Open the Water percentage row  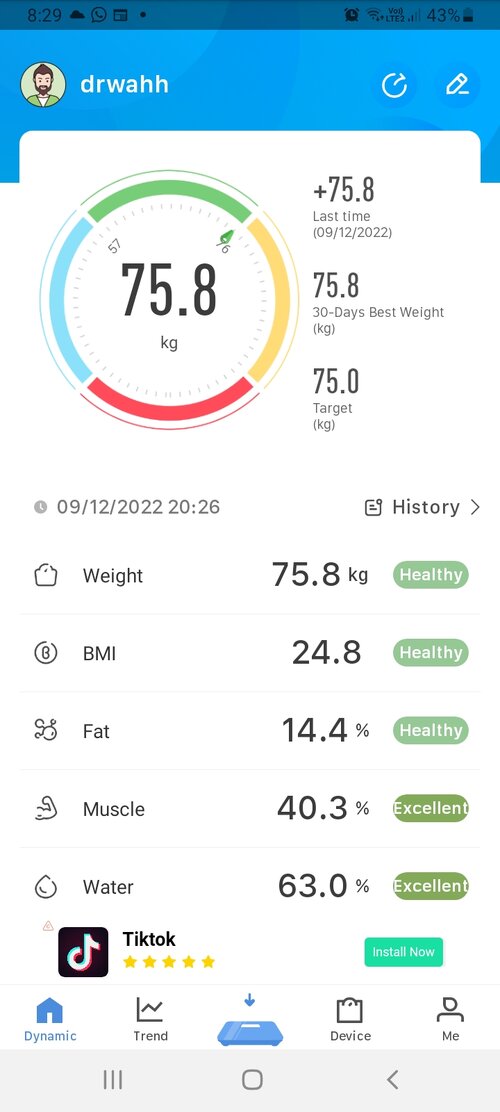coord(250,886)
